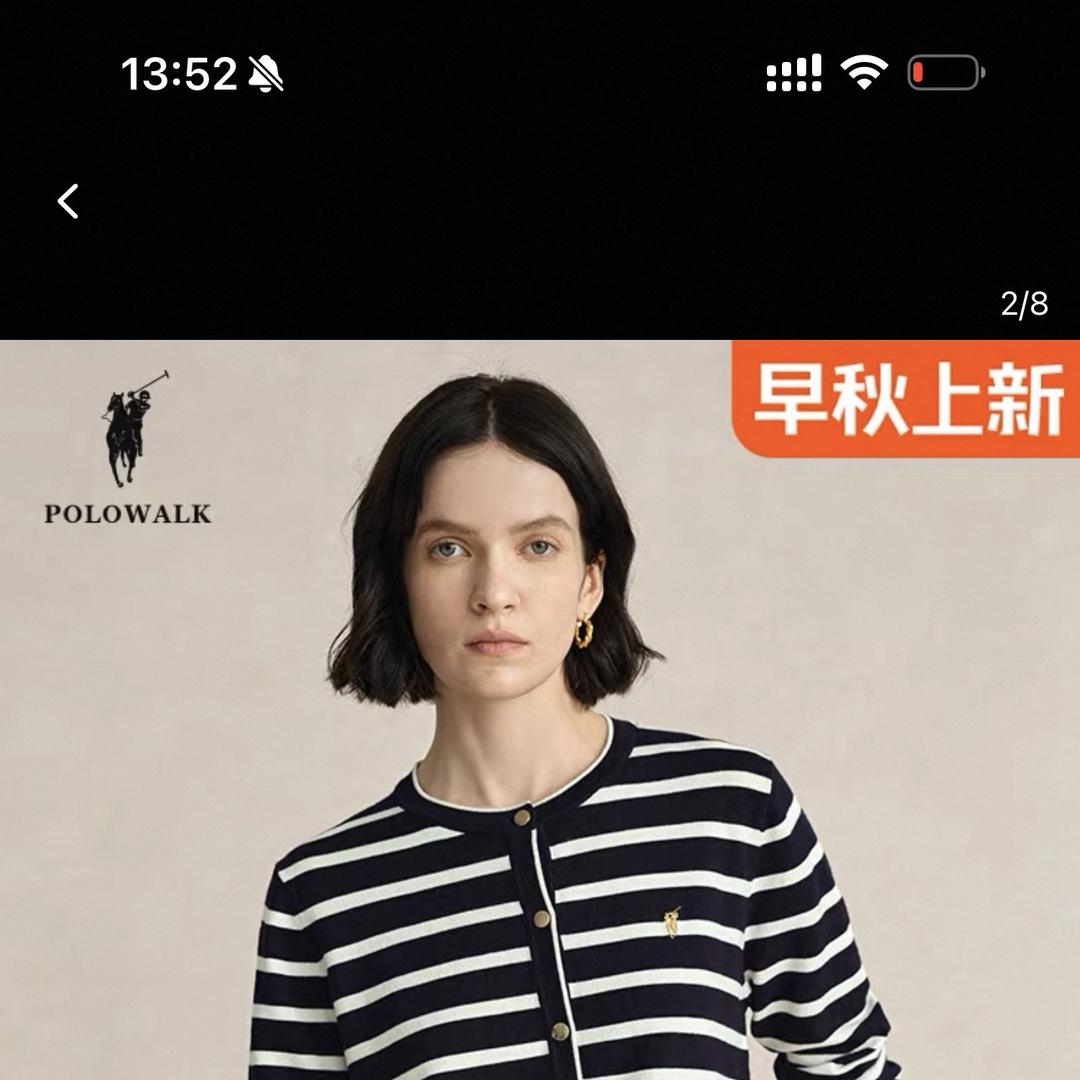Image resolution: width=1080 pixels, height=1080 pixels.
Task: Go back from the image viewer
Action: 68,201
